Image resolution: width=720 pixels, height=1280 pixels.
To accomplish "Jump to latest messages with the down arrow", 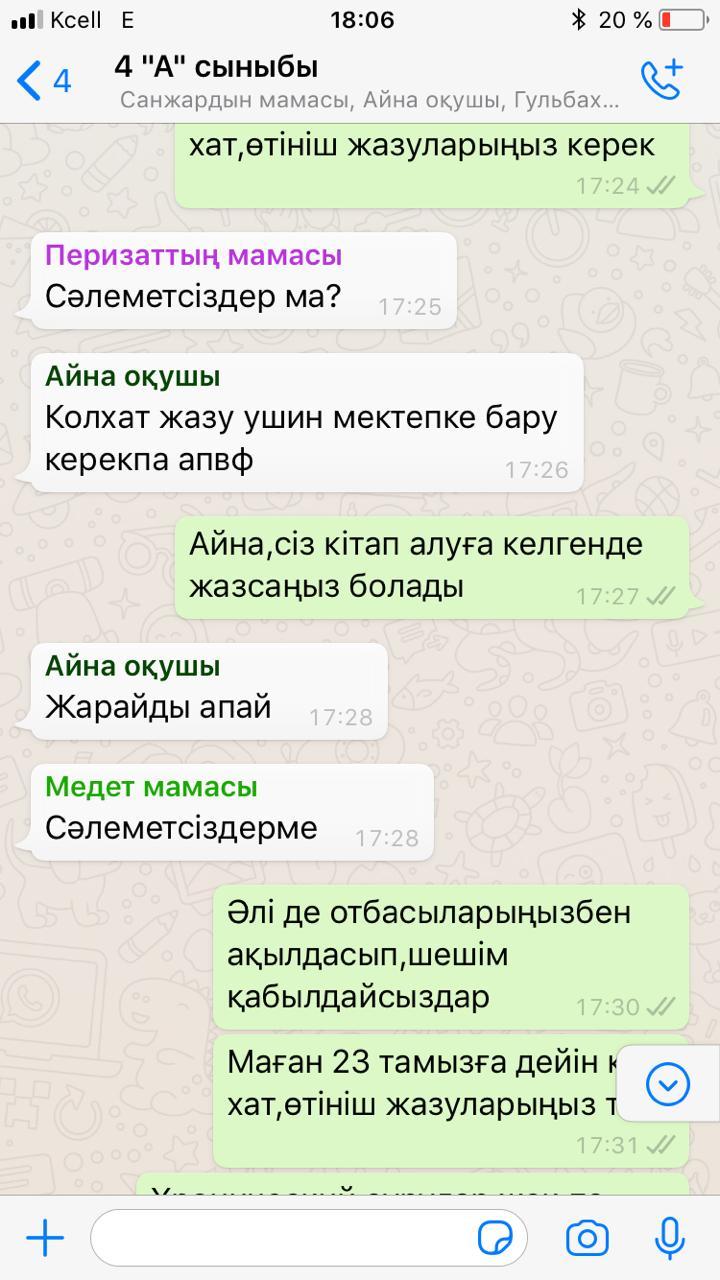I will click(x=668, y=1084).
